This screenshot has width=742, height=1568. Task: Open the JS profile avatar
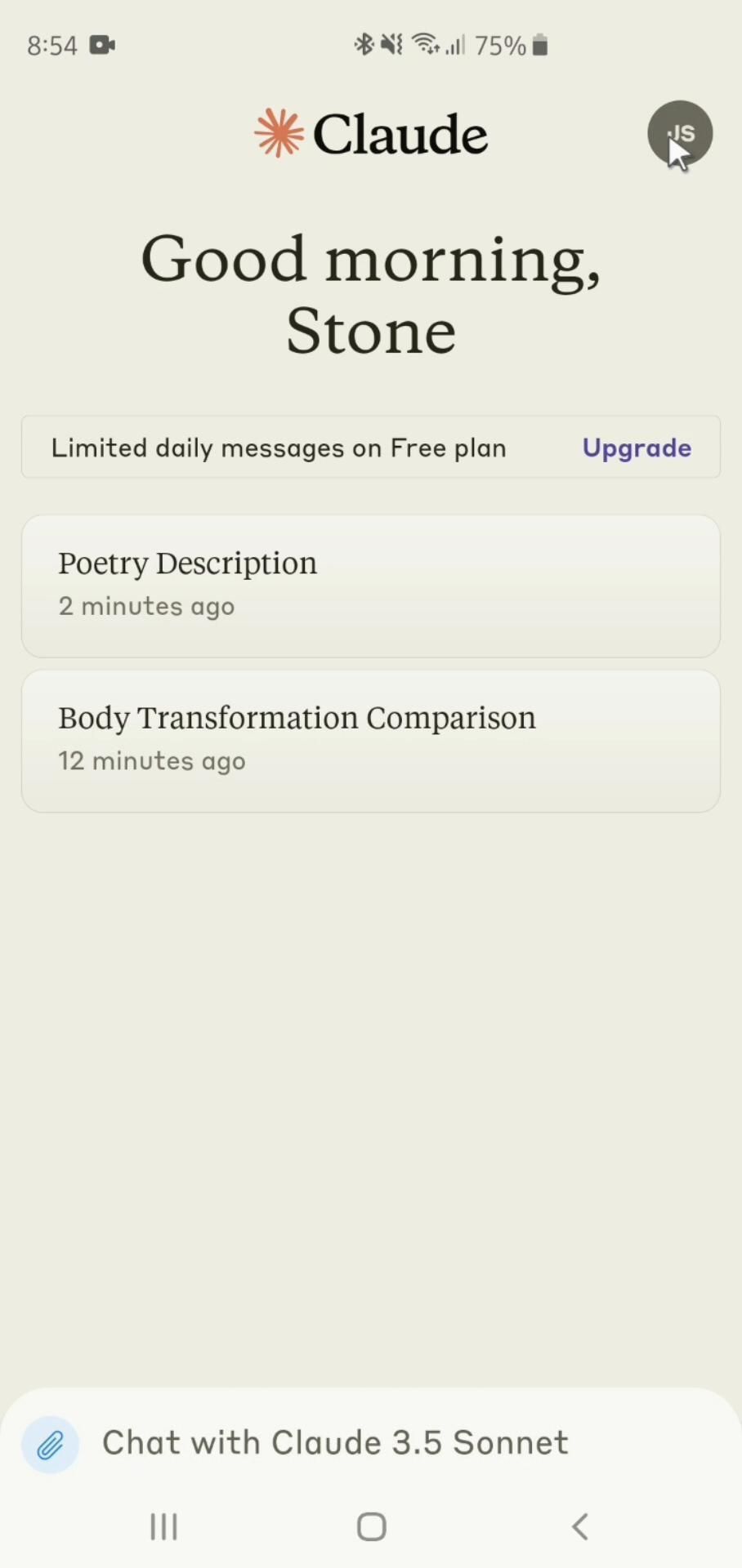point(680,134)
